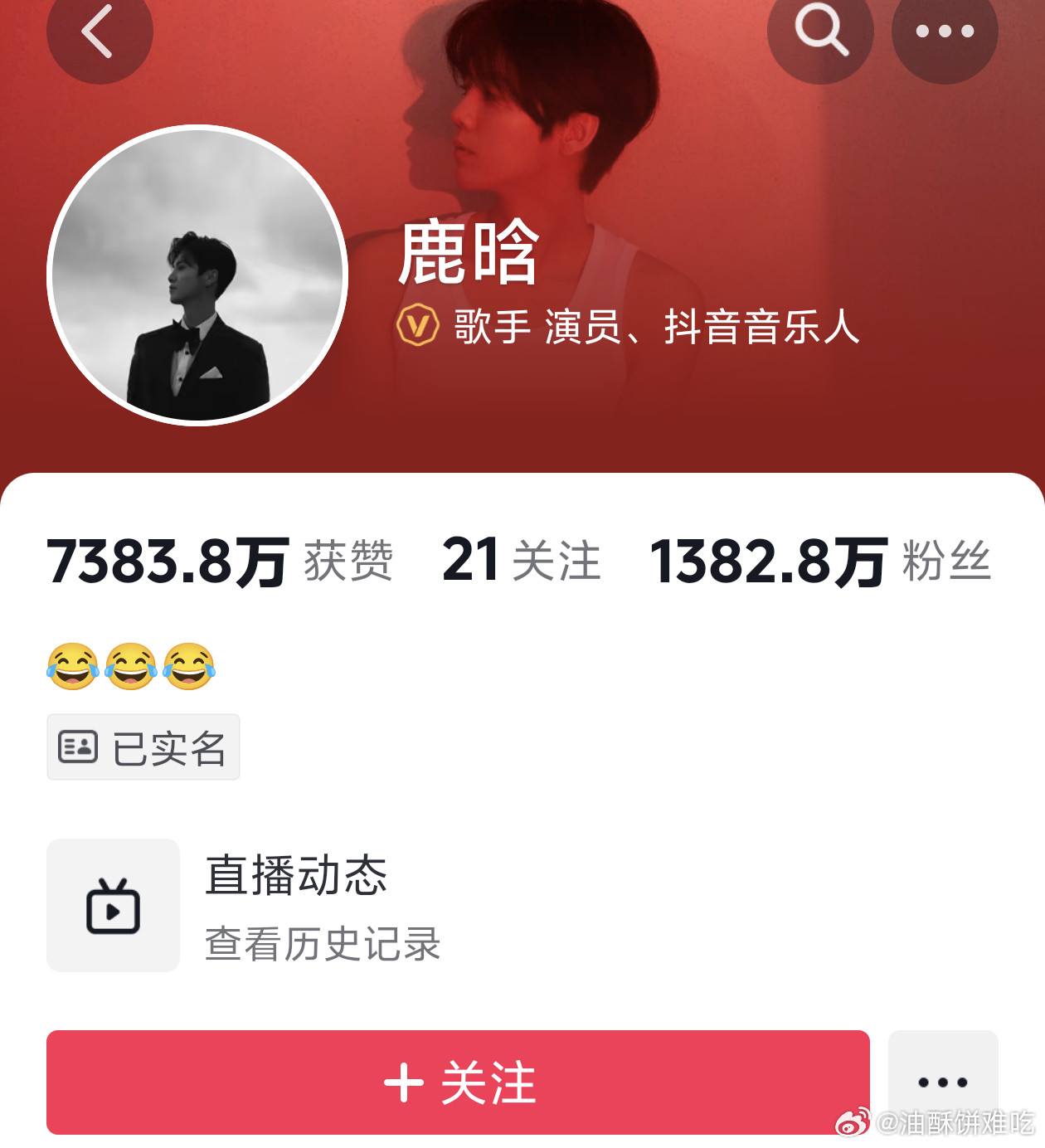Open the 21 关注 following list

(522, 562)
